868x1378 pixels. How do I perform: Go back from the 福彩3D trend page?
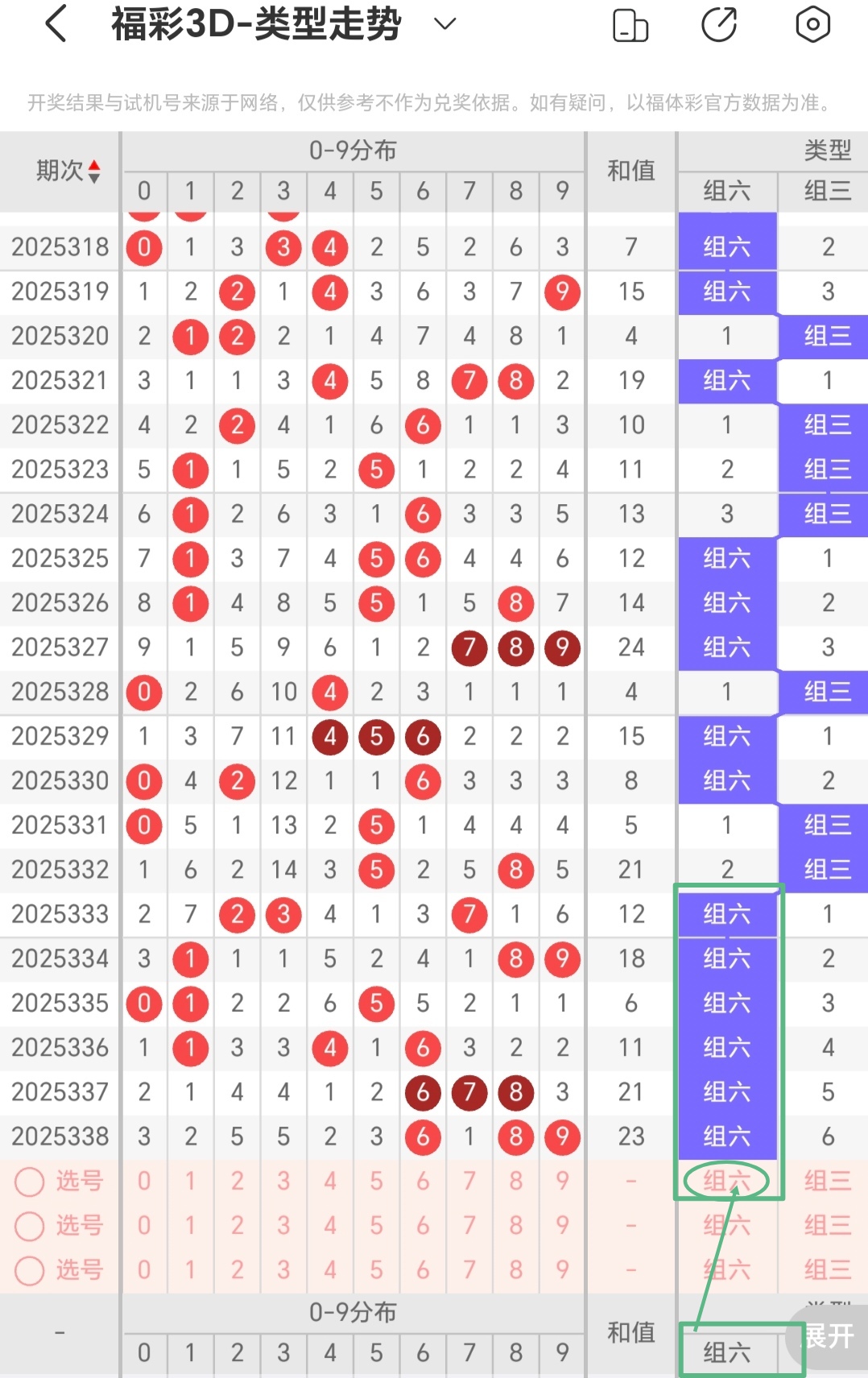[56, 24]
